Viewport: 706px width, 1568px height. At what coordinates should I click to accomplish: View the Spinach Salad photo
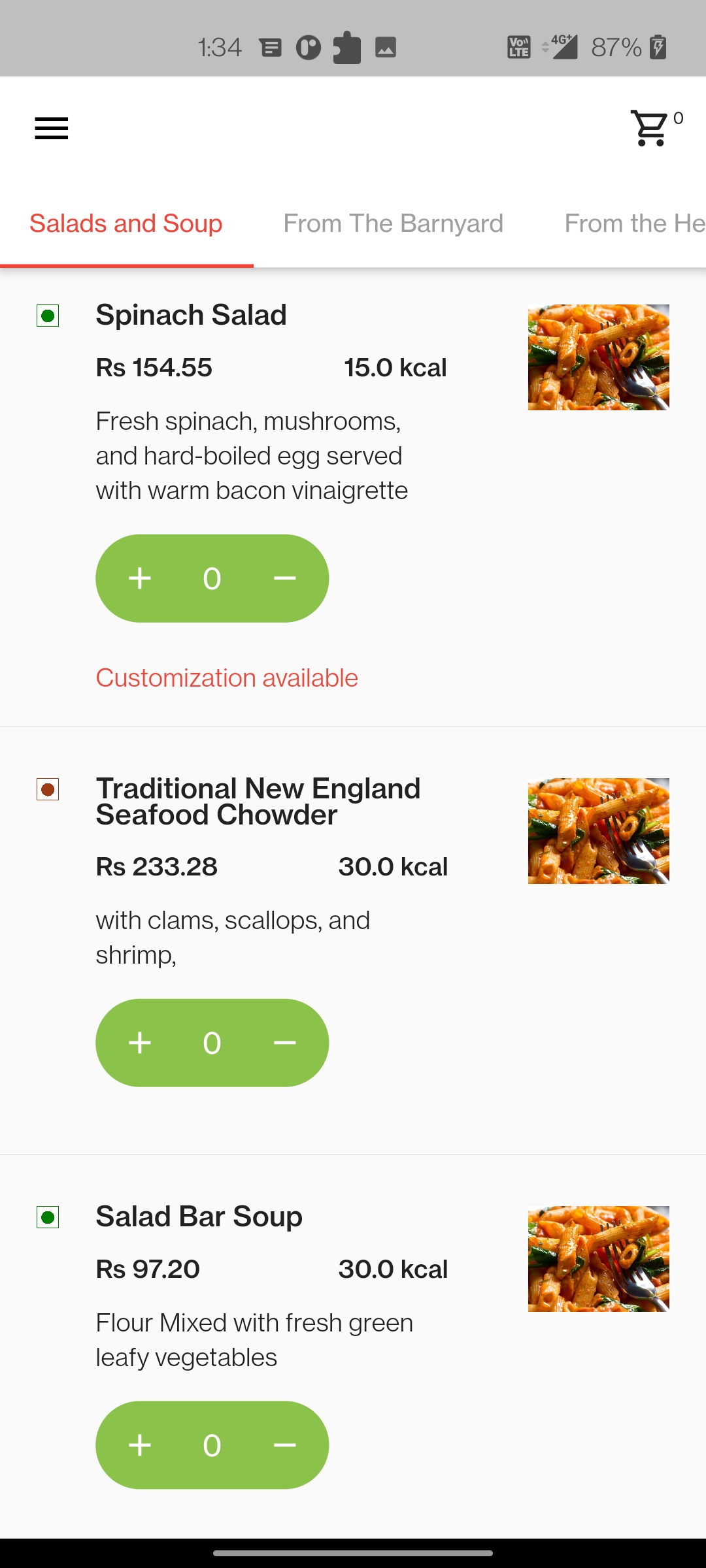[599, 357]
